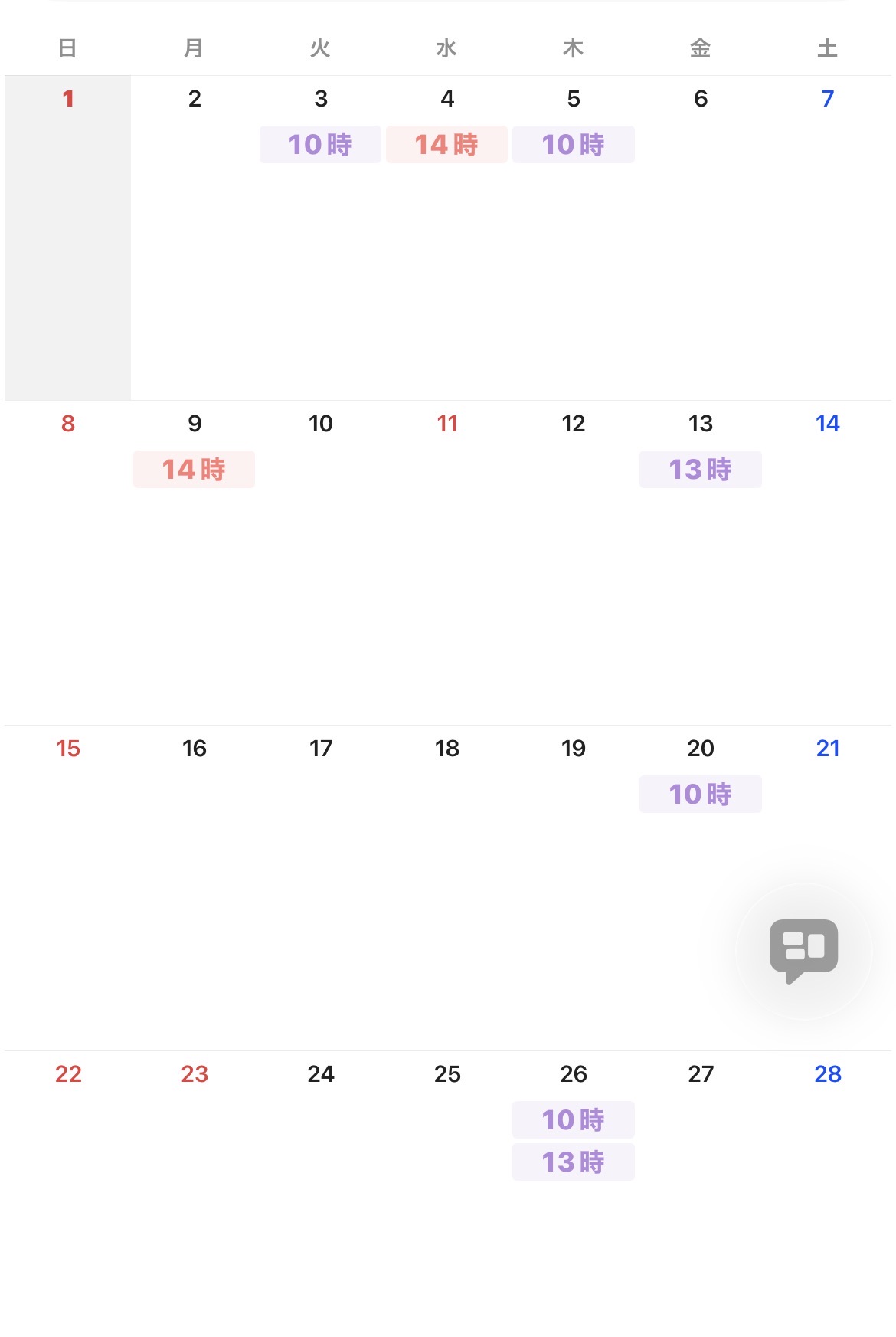Open the 10時 event on the 5th

tap(573, 145)
